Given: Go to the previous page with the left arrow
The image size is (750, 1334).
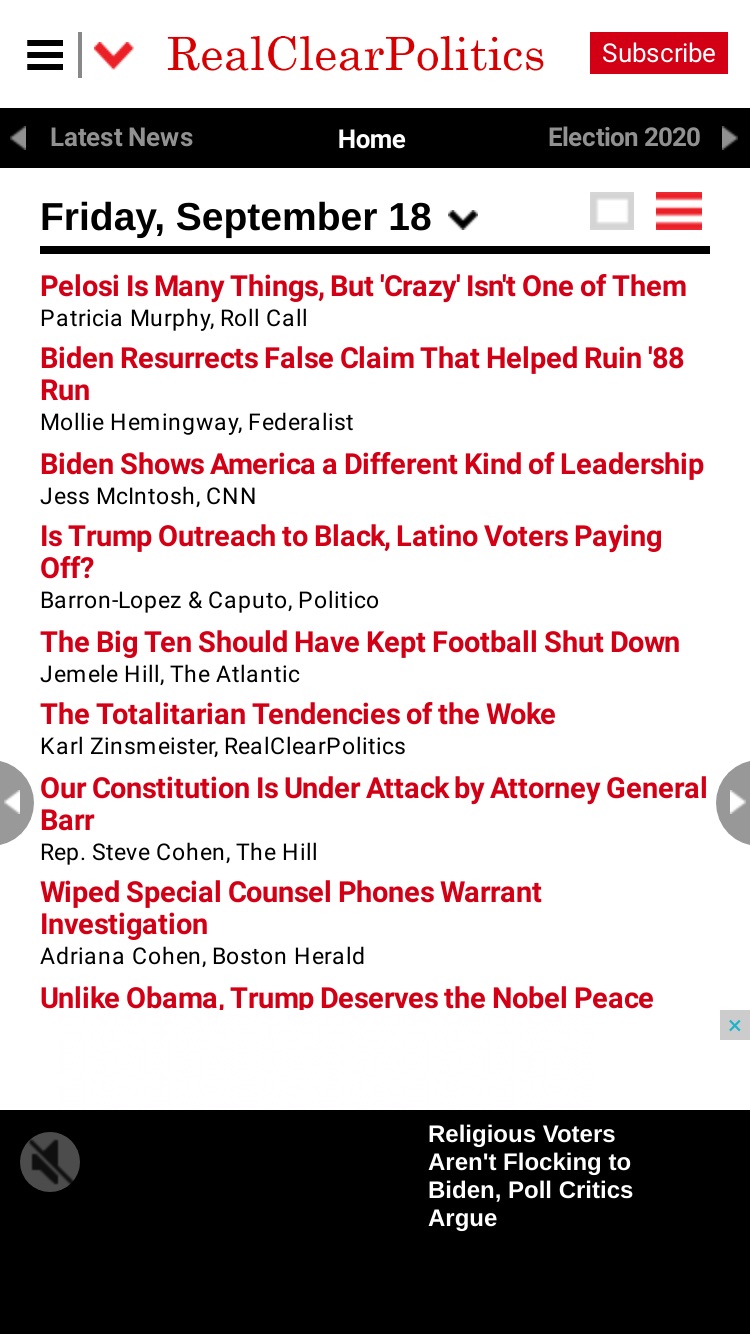Looking at the screenshot, I should point(15,802).
